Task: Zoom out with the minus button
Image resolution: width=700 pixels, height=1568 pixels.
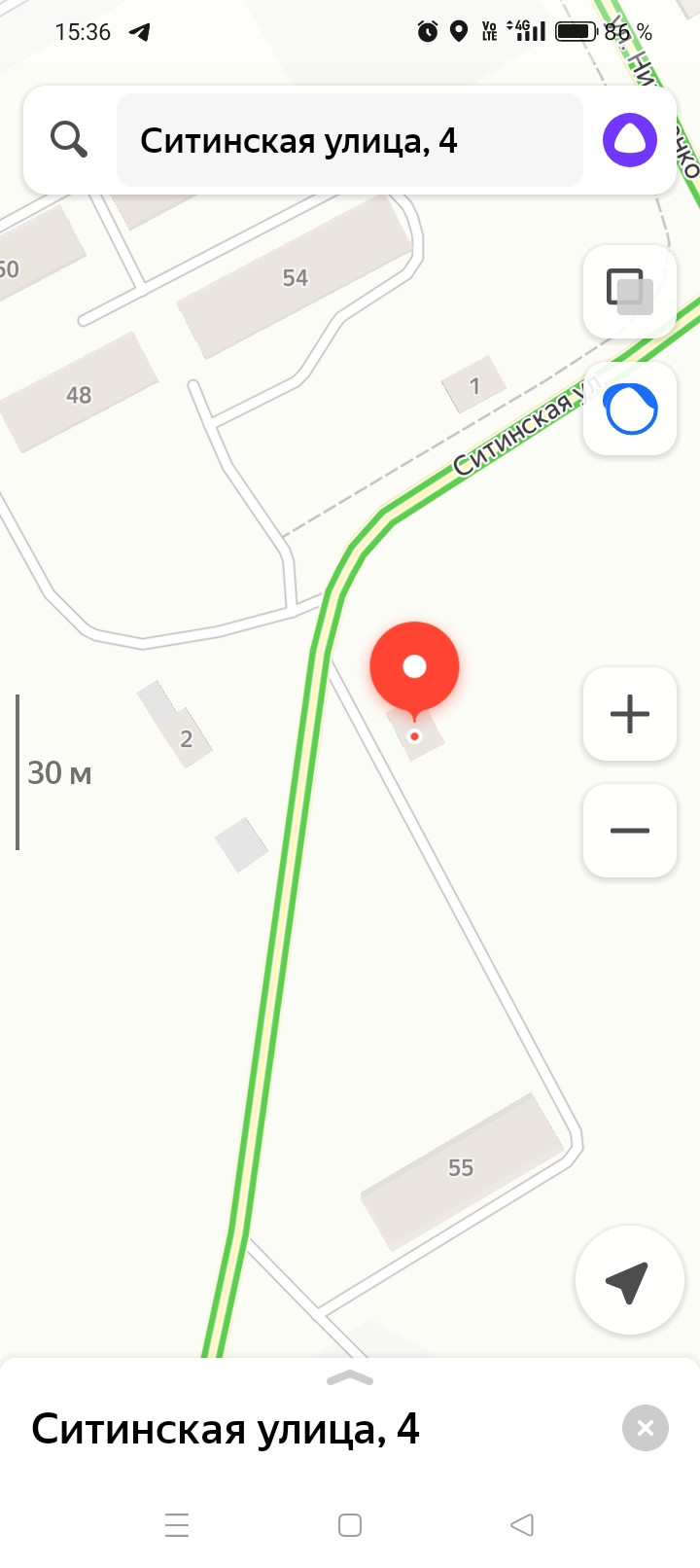Action: coord(630,831)
